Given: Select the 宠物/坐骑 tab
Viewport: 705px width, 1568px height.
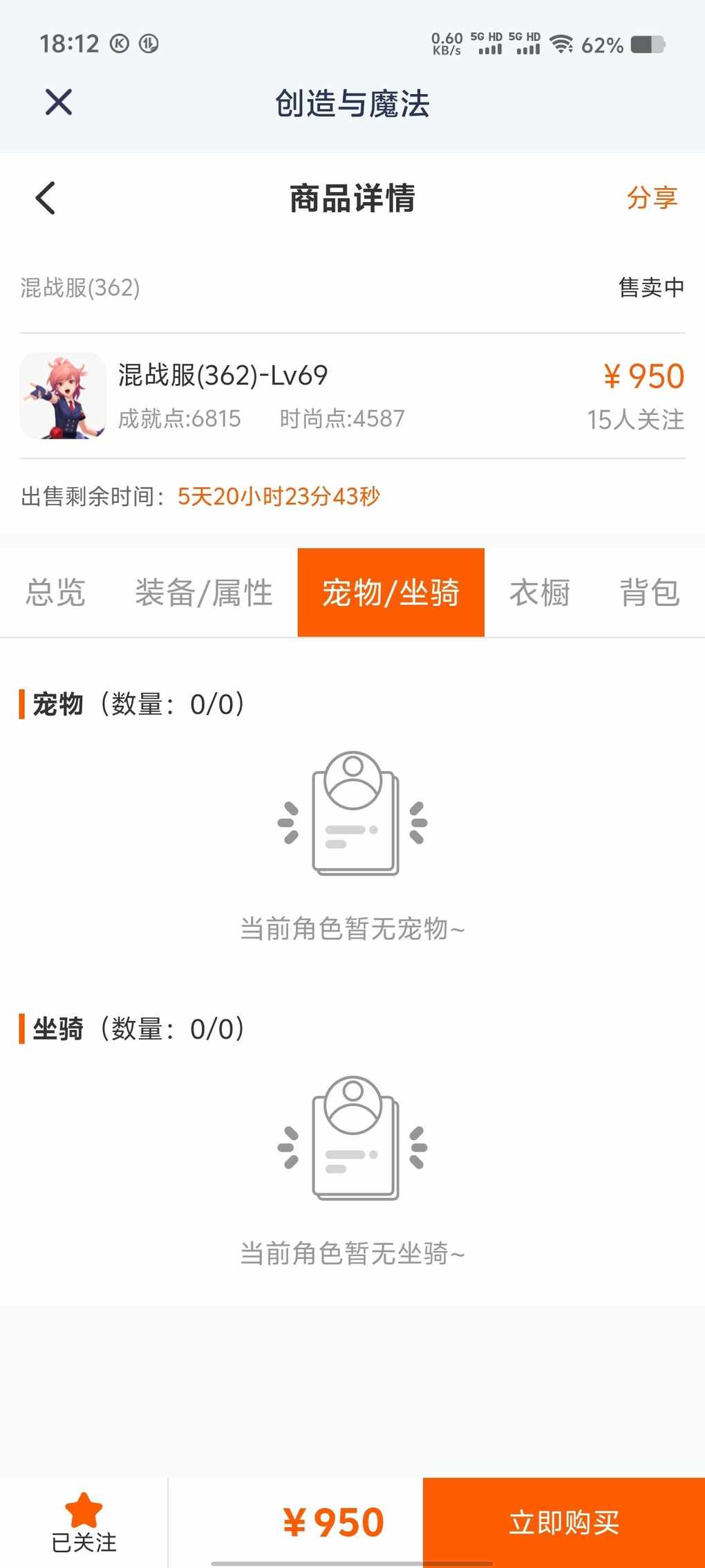Looking at the screenshot, I should [391, 593].
